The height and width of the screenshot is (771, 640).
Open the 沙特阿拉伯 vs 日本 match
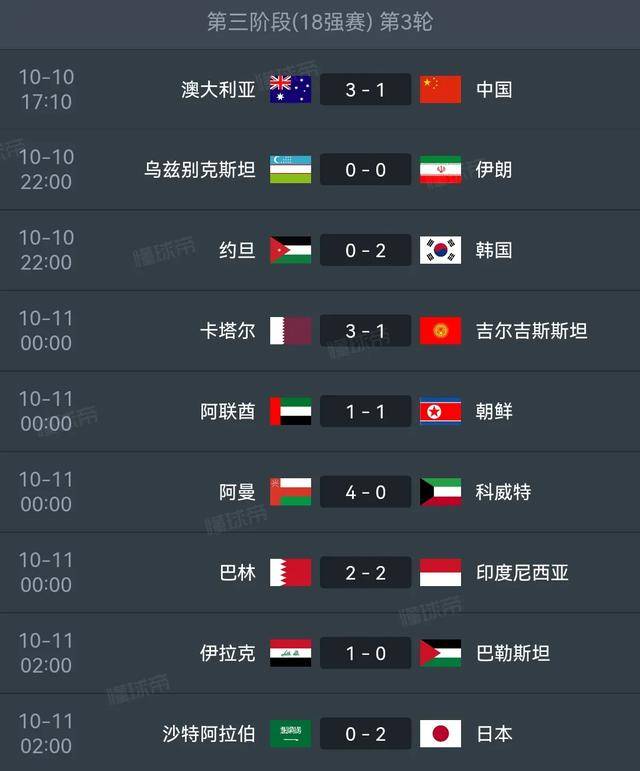point(365,733)
